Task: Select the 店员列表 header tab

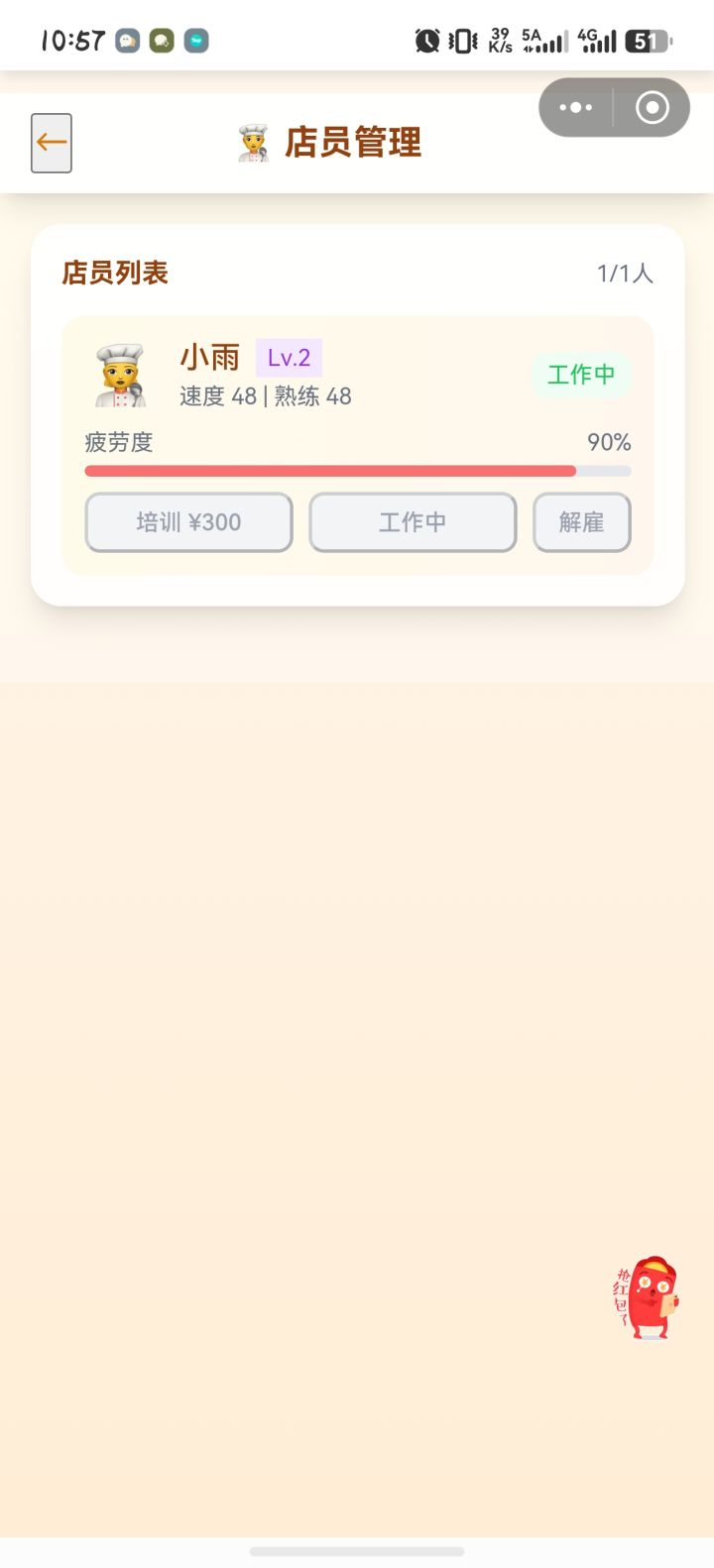Action: (x=116, y=273)
